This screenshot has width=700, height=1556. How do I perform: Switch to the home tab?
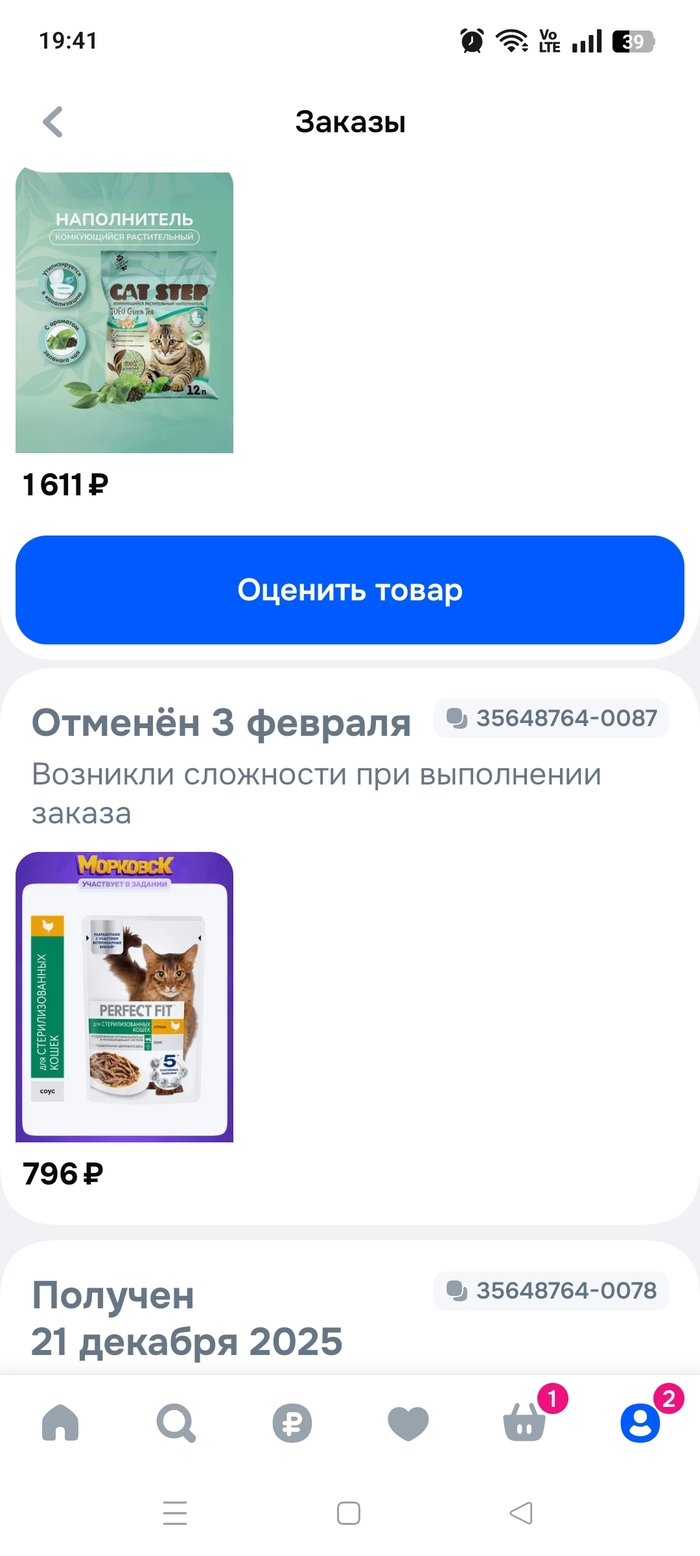click(60, 1422)
